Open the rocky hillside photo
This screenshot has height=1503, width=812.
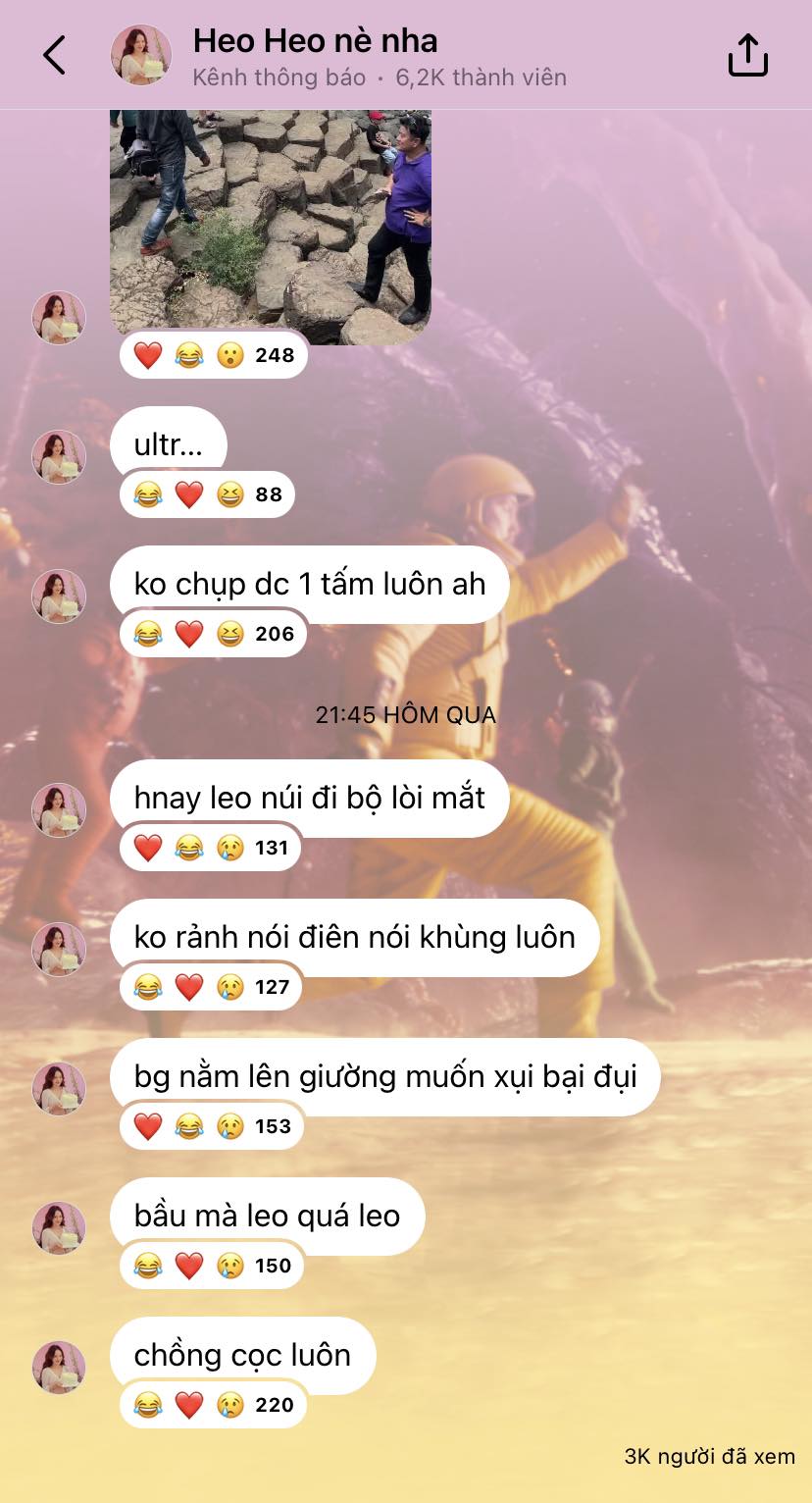click(x=271, y=226)
